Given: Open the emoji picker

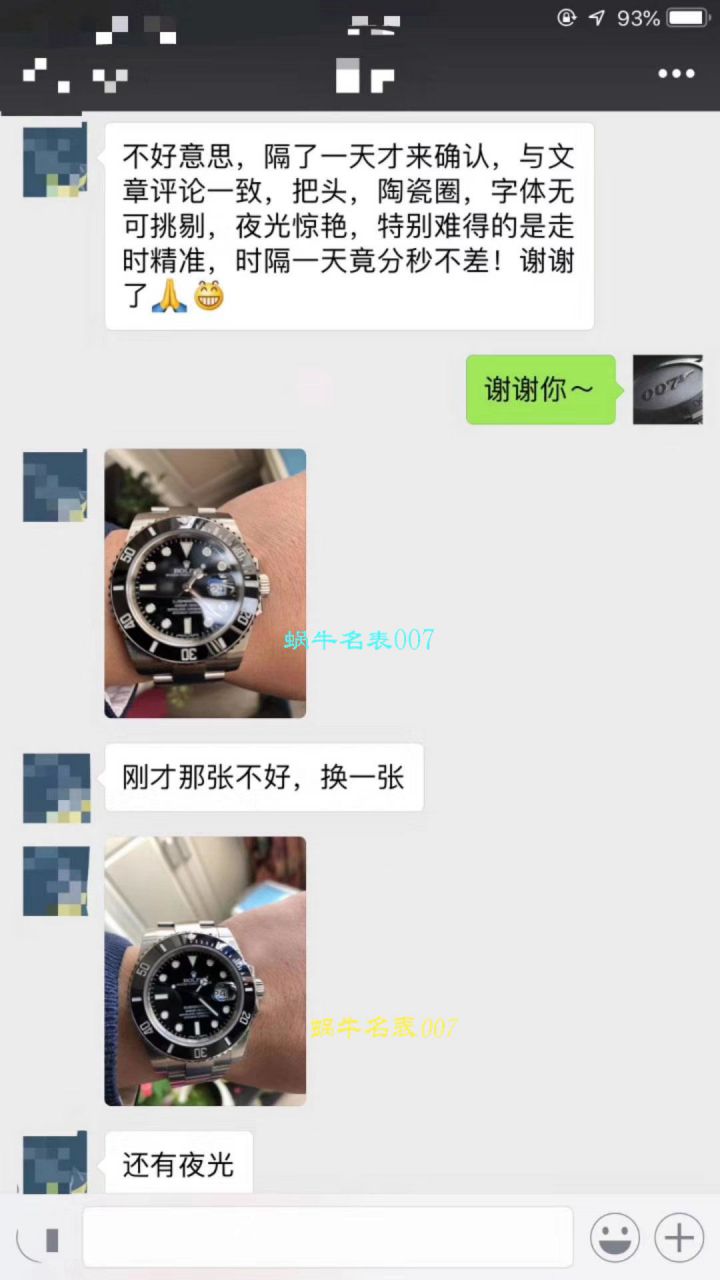Looking at the screenshot, I should 614,1238.
